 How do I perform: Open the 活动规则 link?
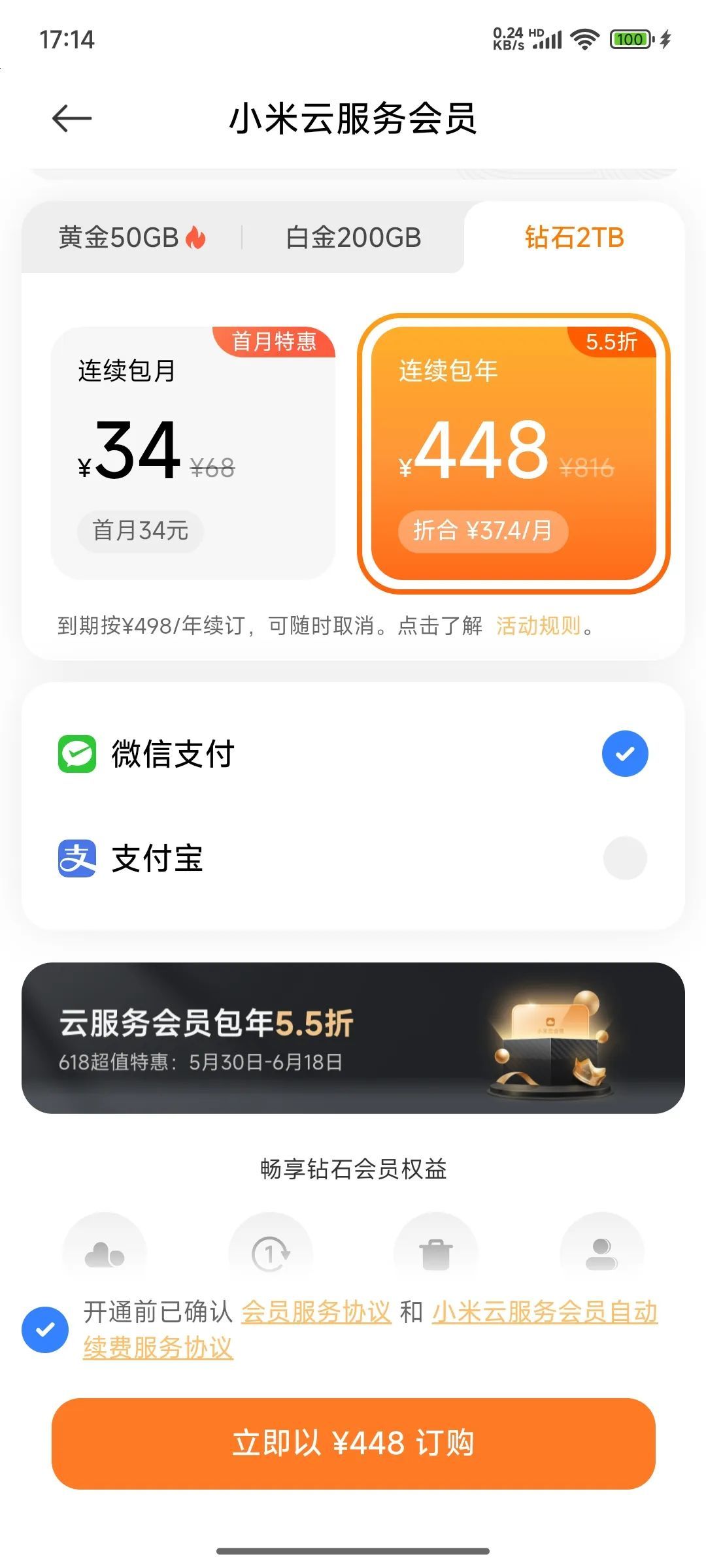click(x=539, y=627)
